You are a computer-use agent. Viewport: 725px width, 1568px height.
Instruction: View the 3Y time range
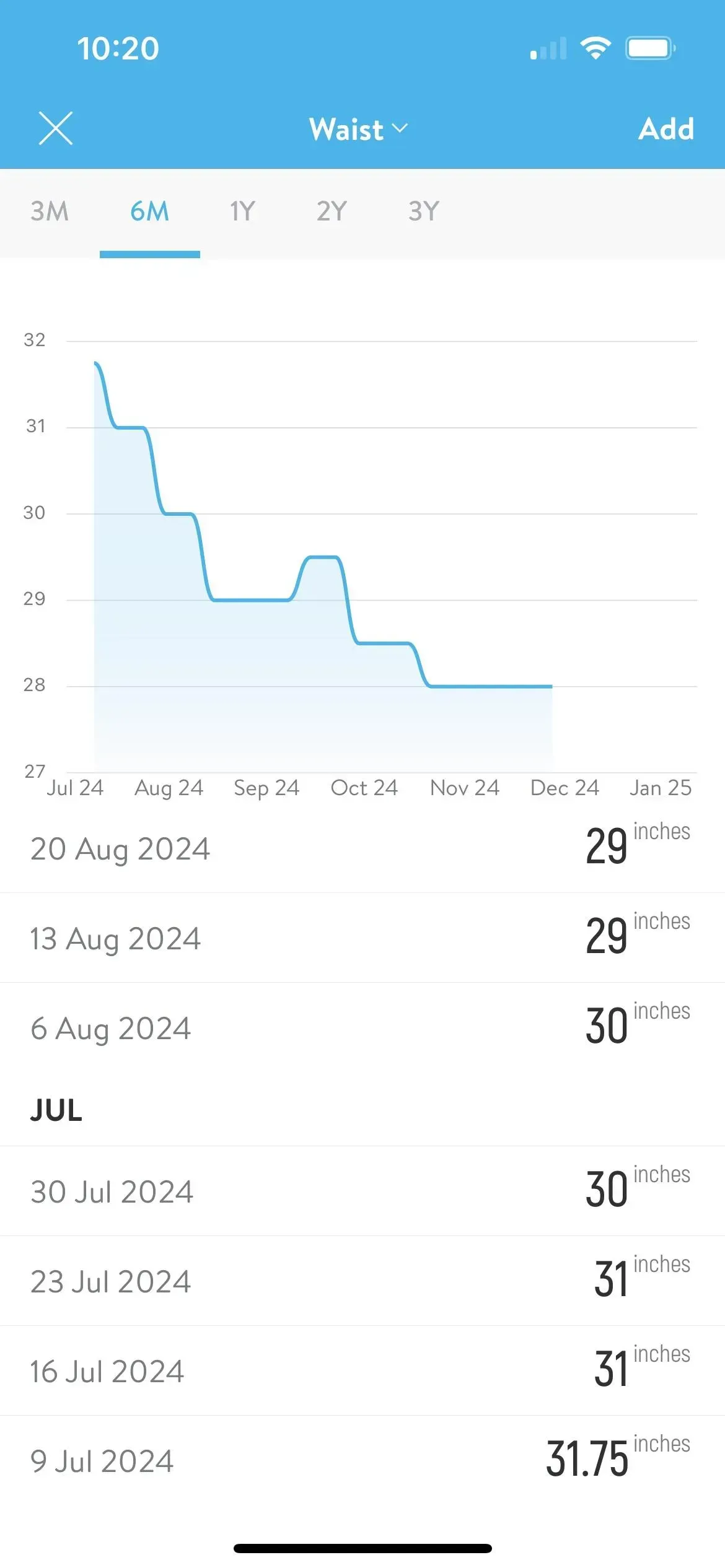pyautogui.click(x=424, y=212)
